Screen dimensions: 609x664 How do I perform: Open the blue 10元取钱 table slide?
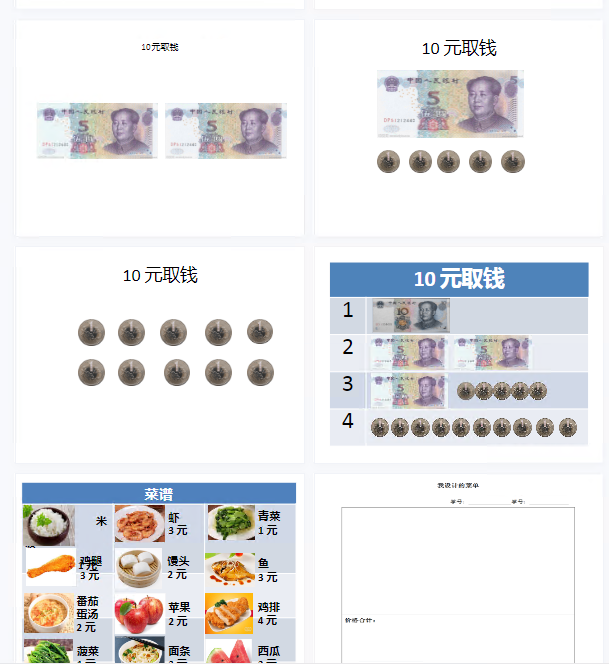point(459,354)
